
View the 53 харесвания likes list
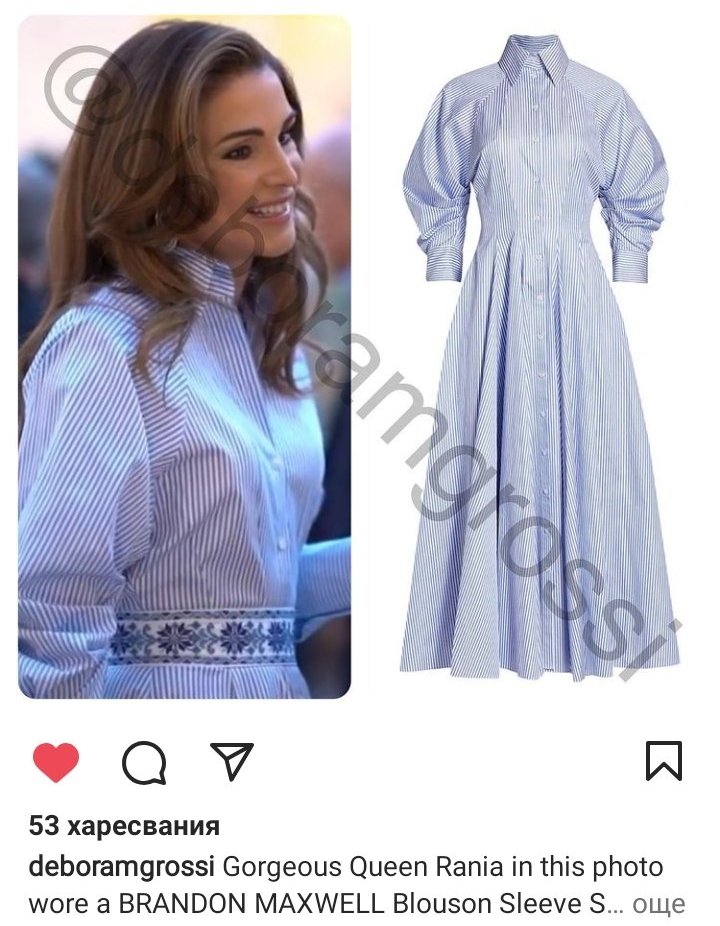[124, 826]
